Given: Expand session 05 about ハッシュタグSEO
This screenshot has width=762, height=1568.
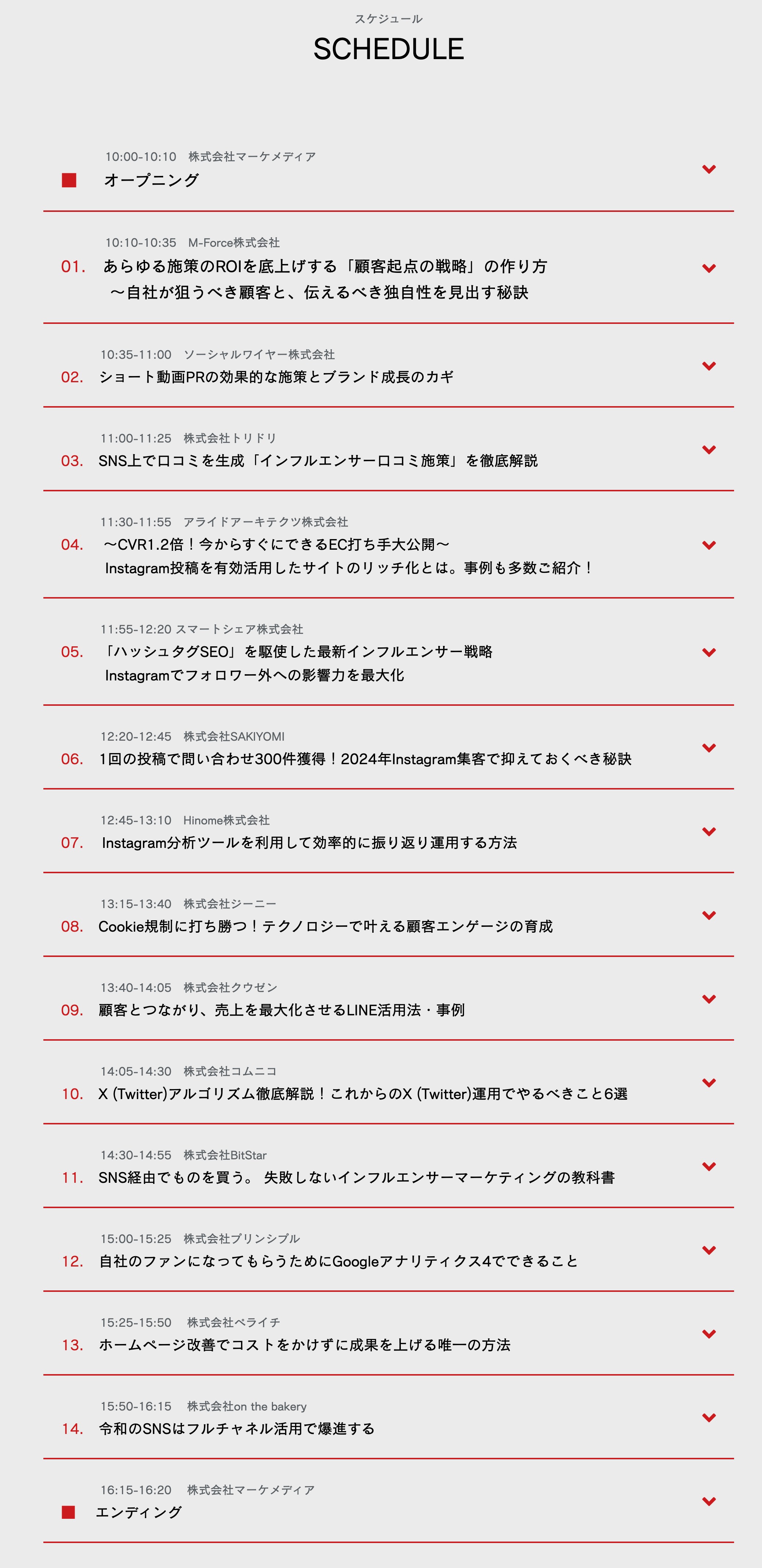Looking at the screenshot, I should (x=708, y=653).
